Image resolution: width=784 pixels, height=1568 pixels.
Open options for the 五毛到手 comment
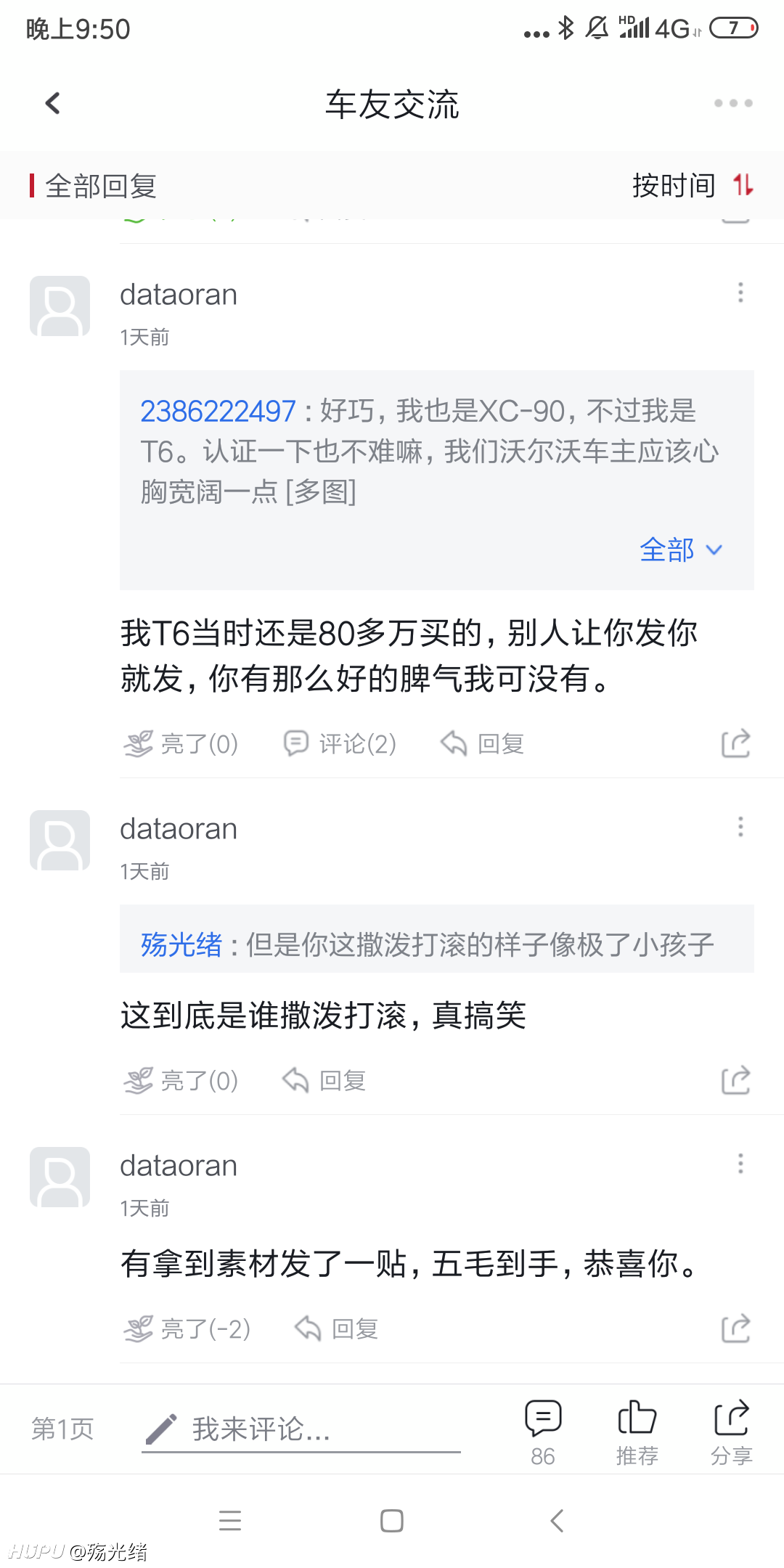[740, 1164]
